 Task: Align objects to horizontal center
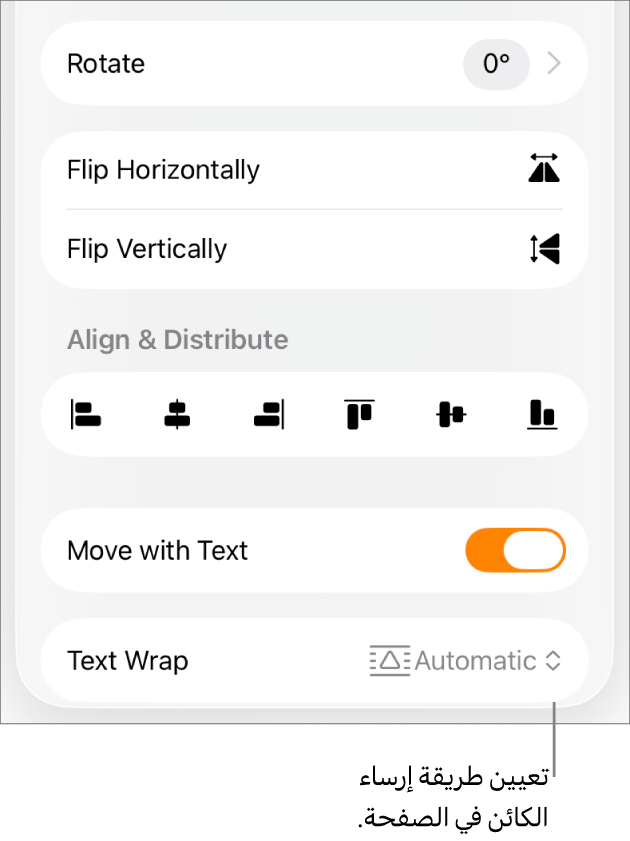coord(177,414)
